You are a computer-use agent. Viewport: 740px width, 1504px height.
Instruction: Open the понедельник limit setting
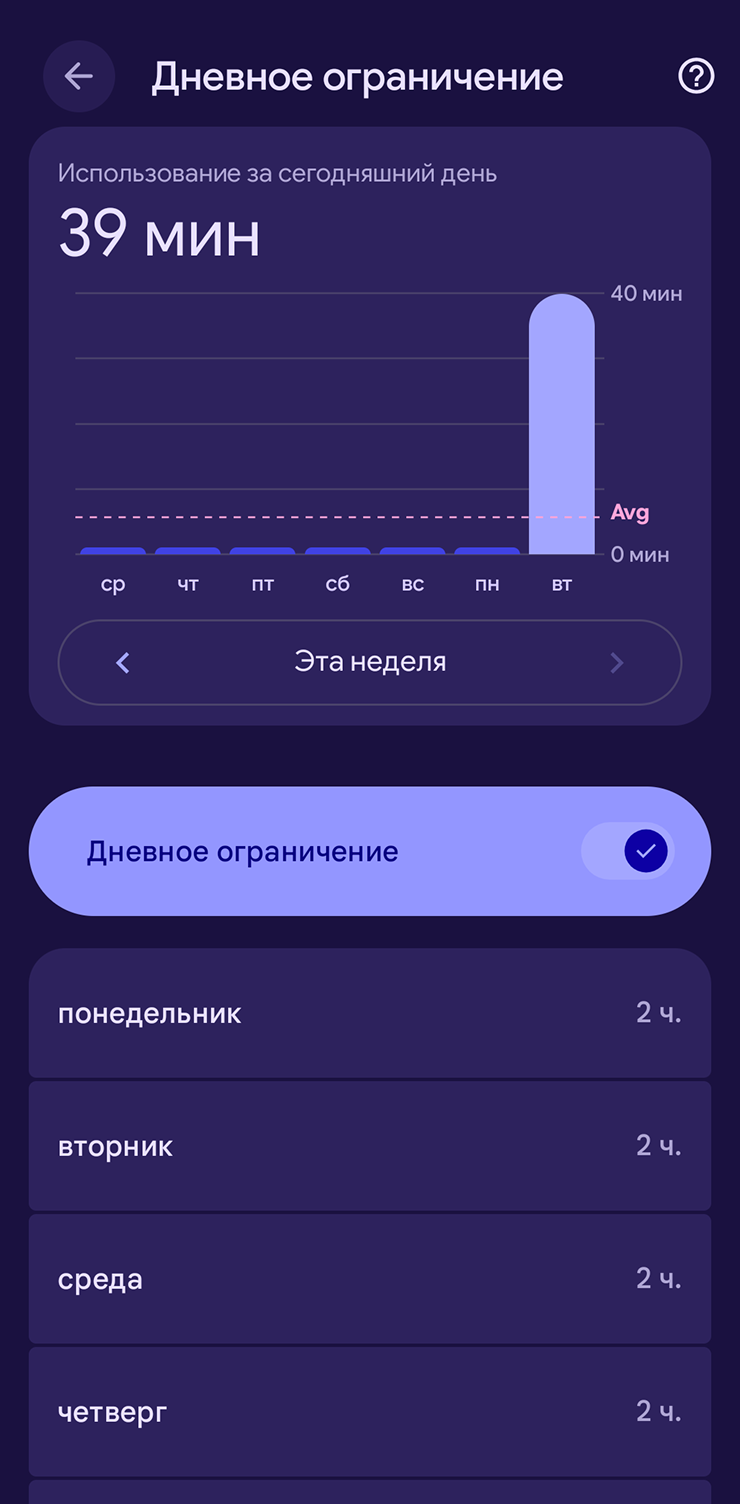click(369, 1013)
